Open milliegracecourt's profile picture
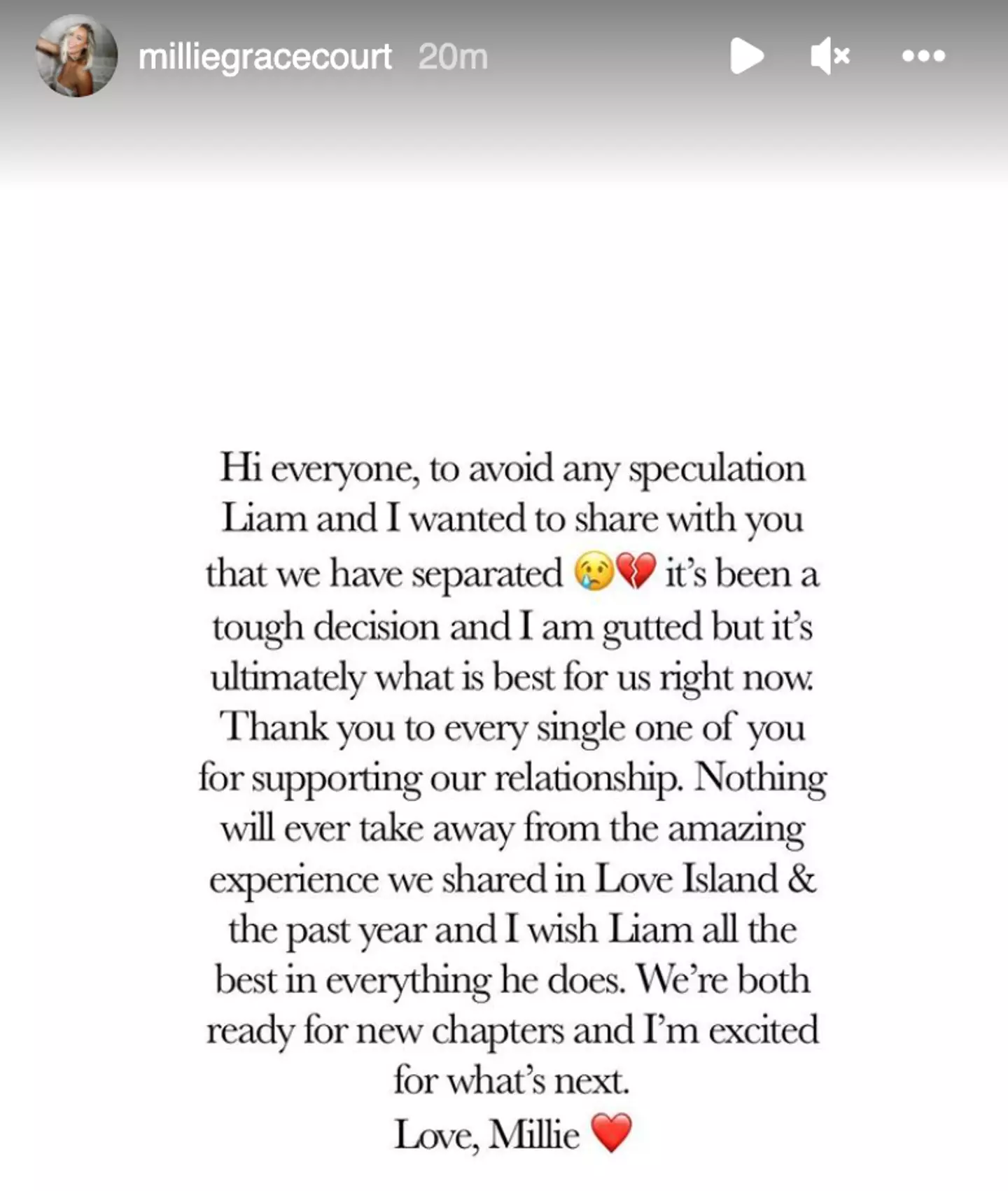 pos(76,56)
